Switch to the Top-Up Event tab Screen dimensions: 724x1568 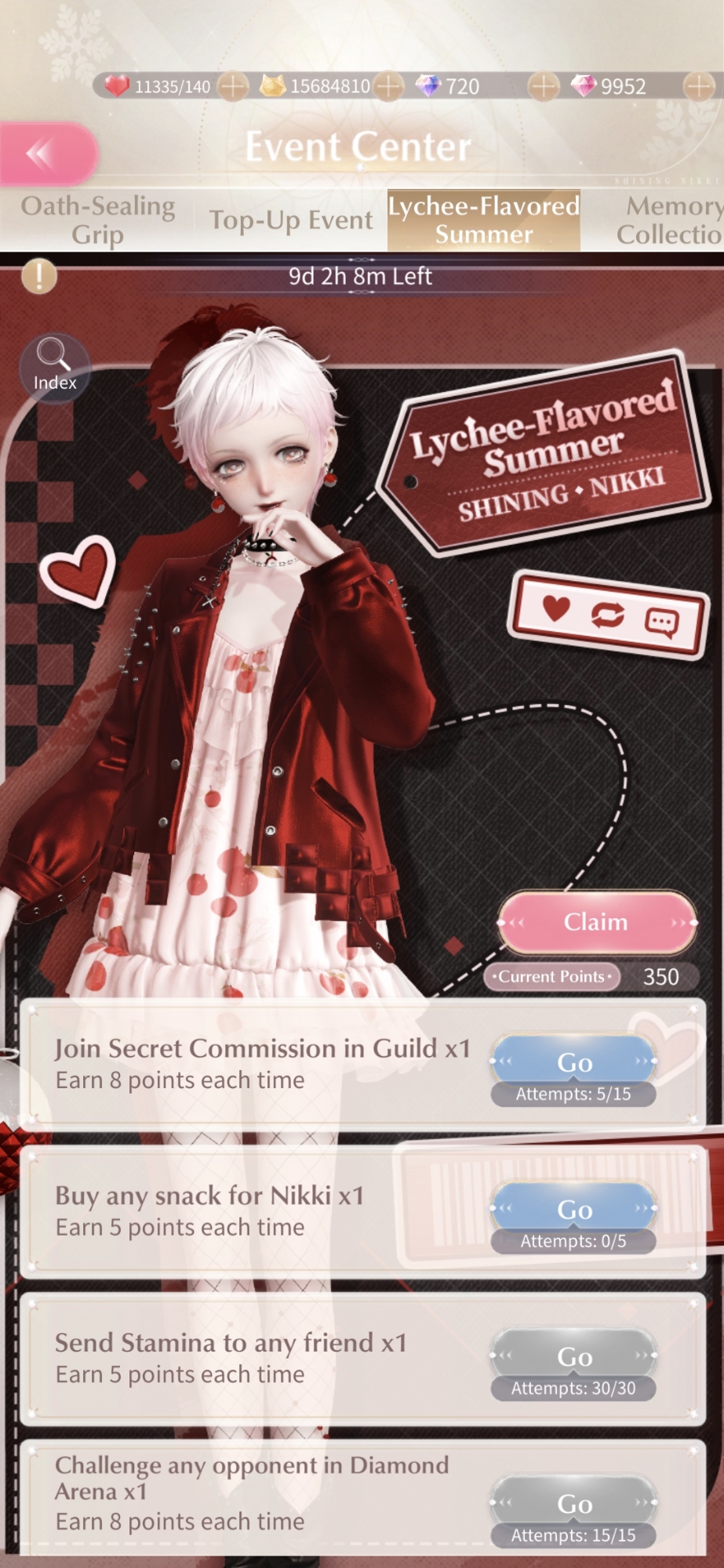290,220
